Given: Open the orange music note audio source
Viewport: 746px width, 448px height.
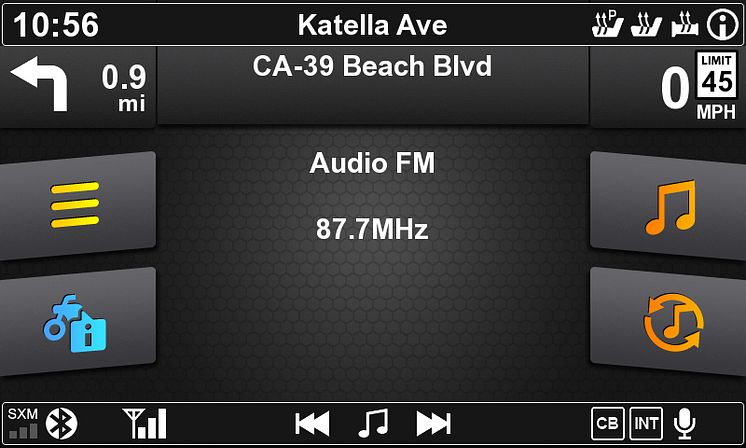Looking at the screenshot, I should coord(668,205).
